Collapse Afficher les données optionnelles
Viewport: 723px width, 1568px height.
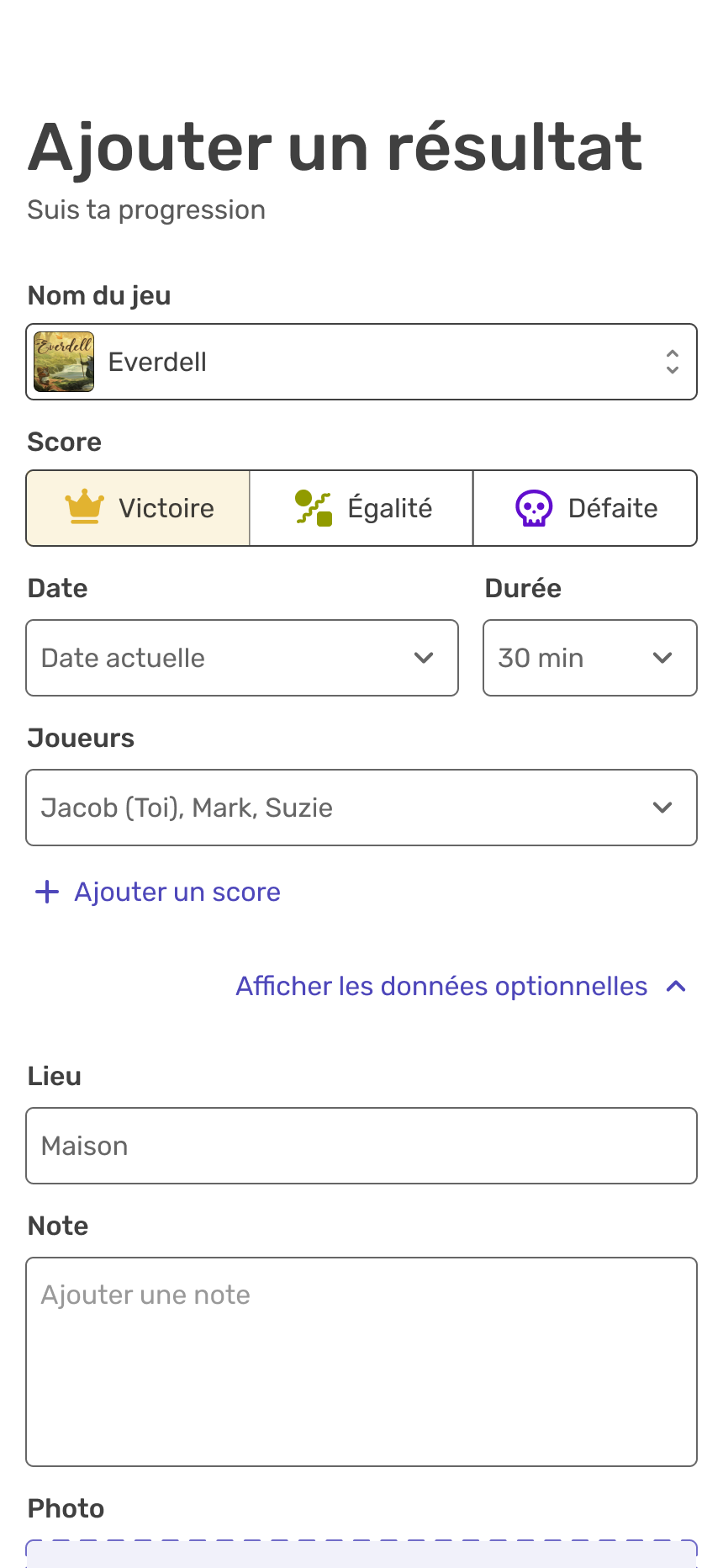462,986
